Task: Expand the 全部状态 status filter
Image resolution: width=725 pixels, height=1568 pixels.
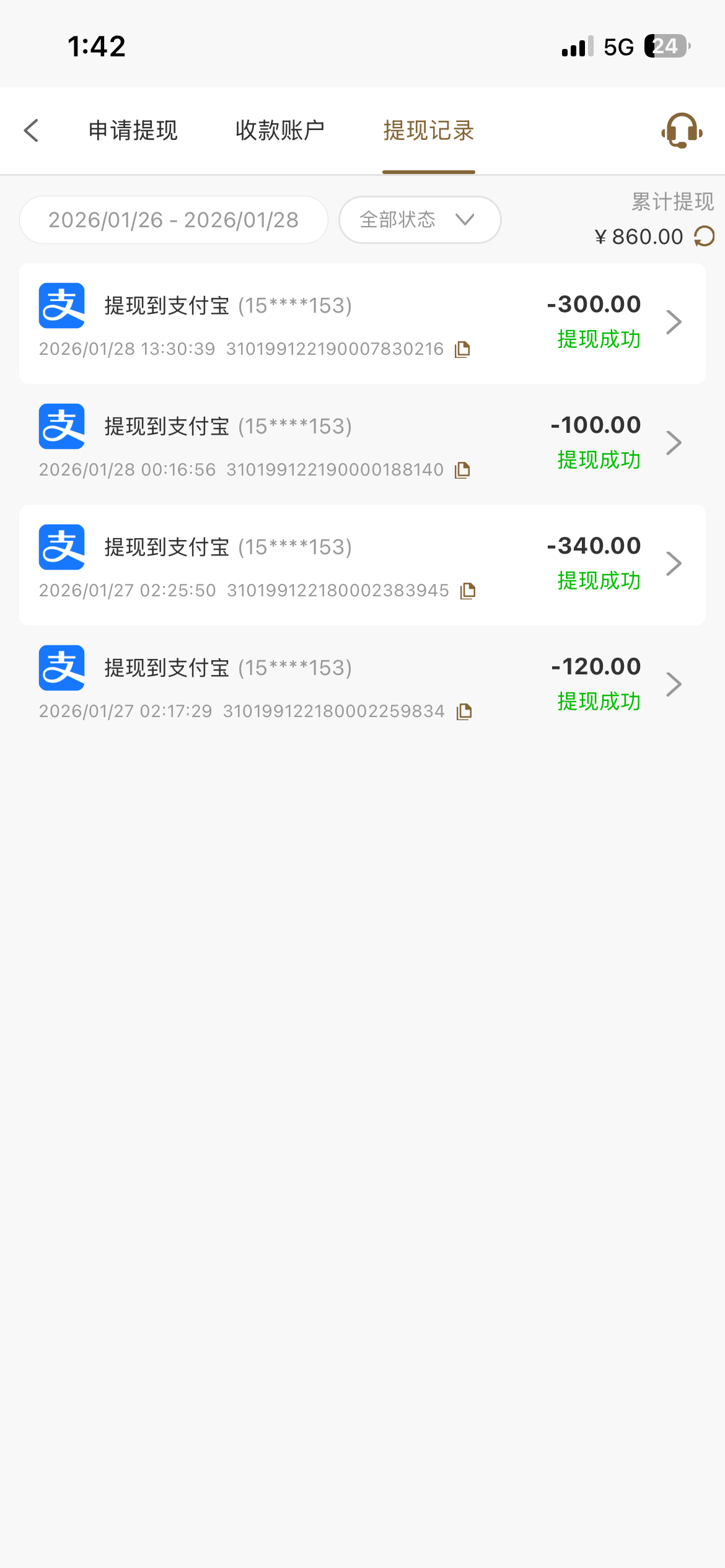Action: (420, 220)
